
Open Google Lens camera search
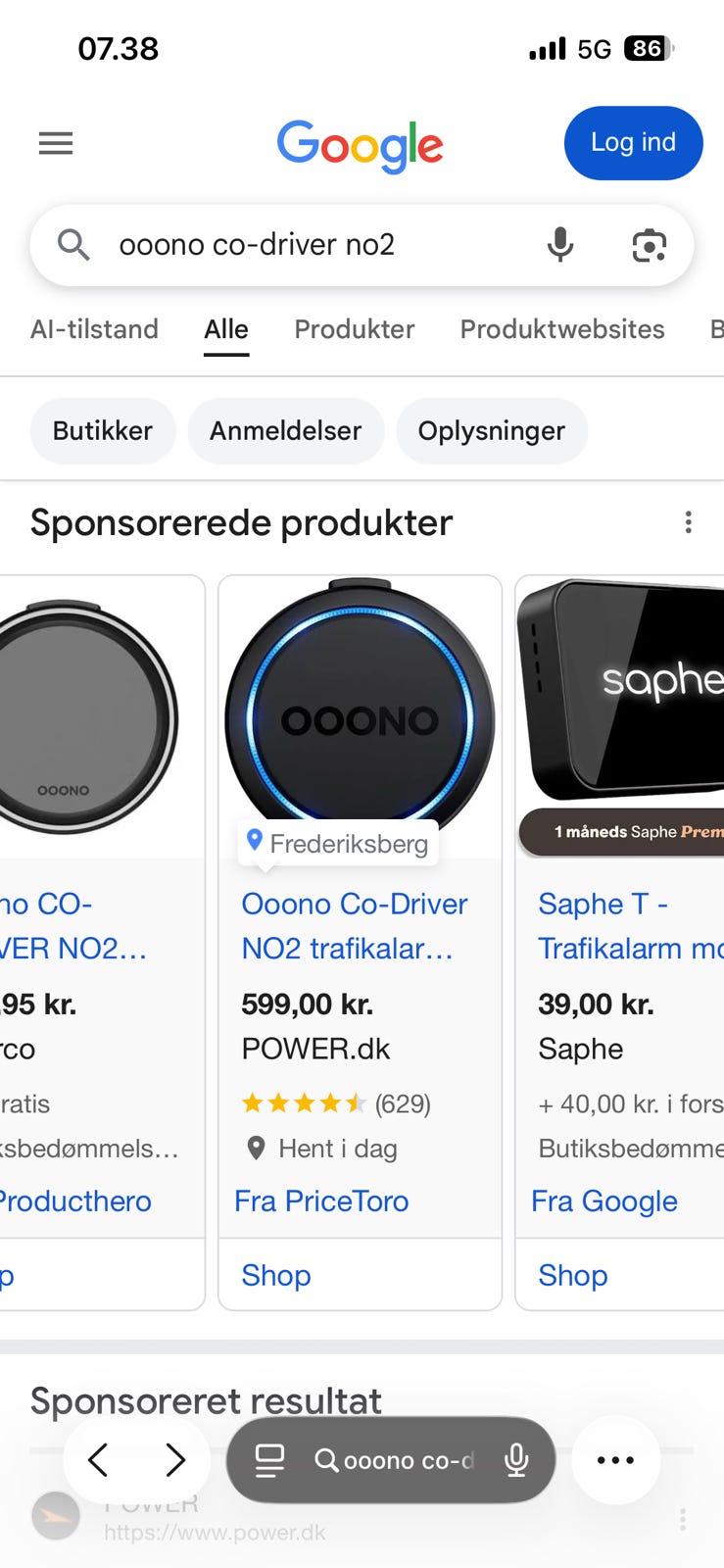click(649, 245)
